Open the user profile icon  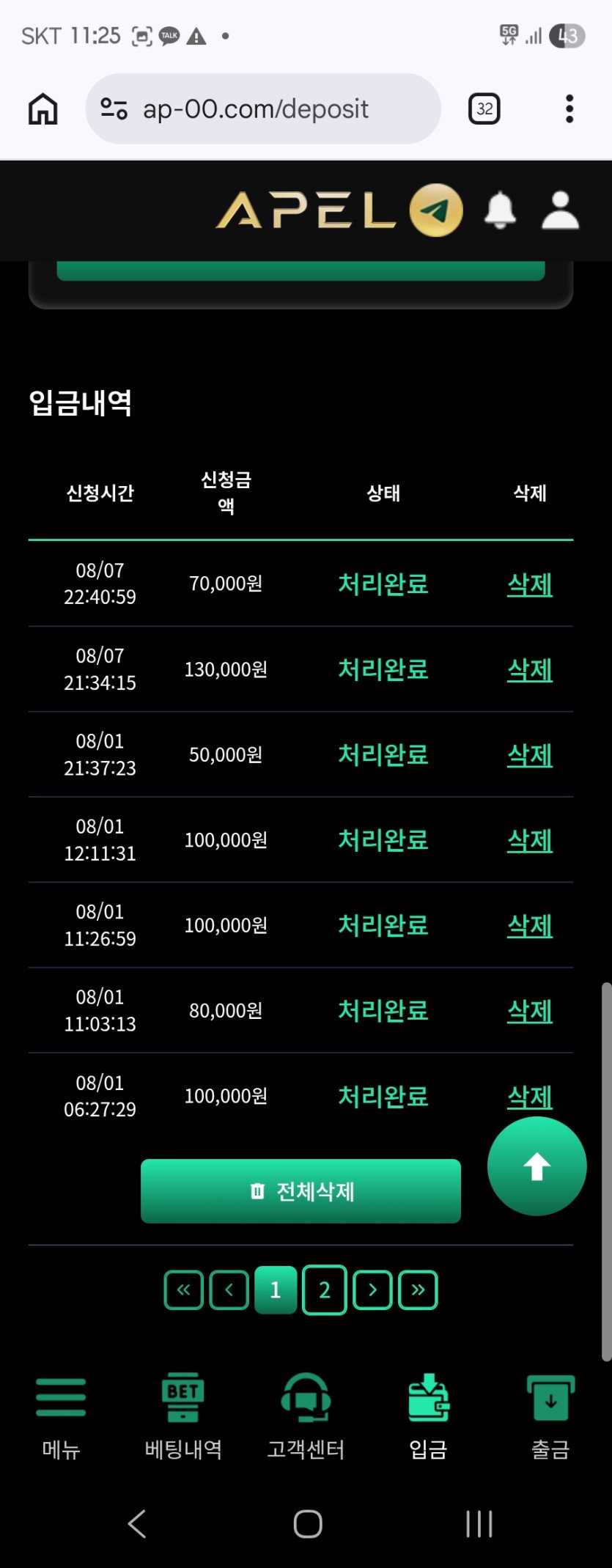coord(561,210)
